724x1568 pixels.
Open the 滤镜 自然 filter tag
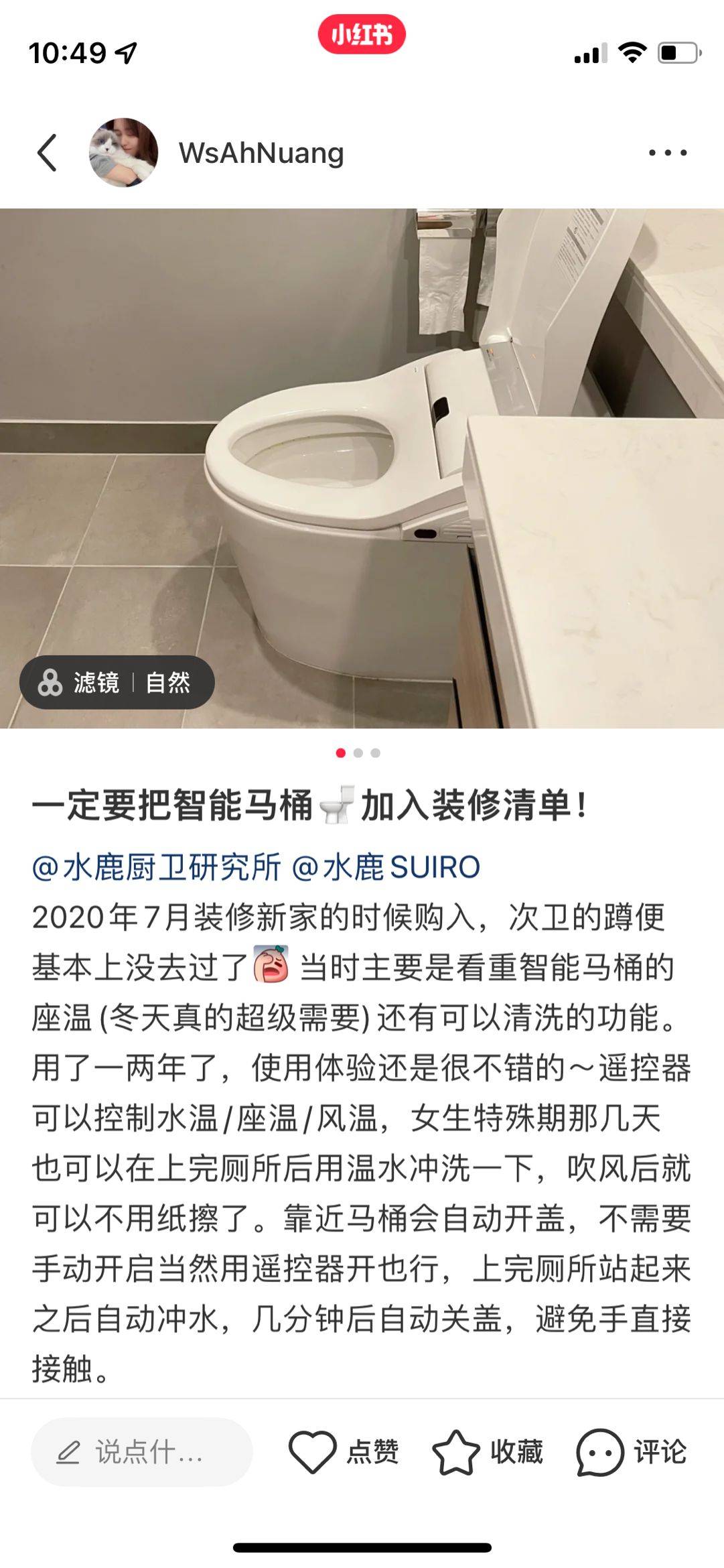click(x=117, y=682)
